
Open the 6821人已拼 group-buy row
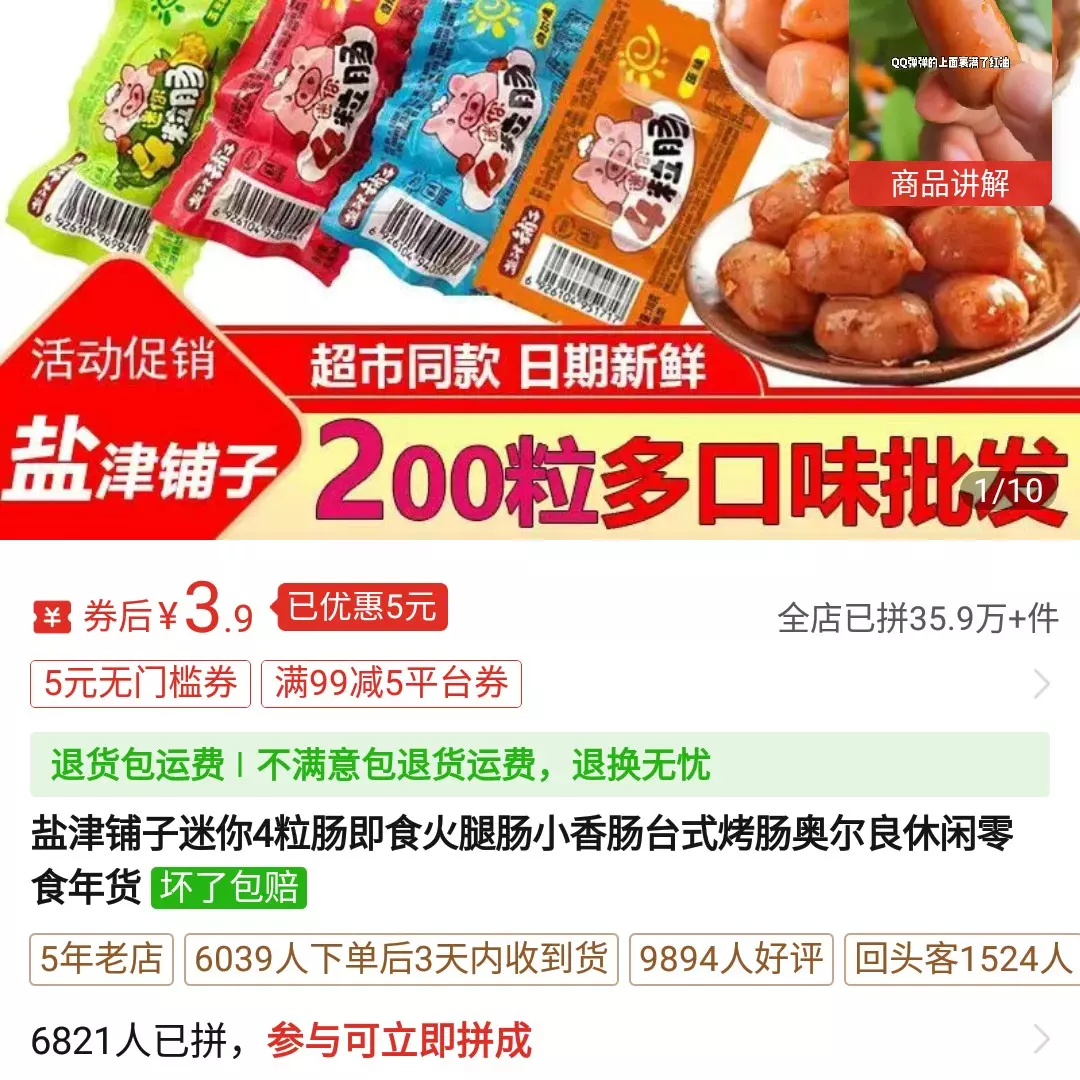pos(540,1041)
